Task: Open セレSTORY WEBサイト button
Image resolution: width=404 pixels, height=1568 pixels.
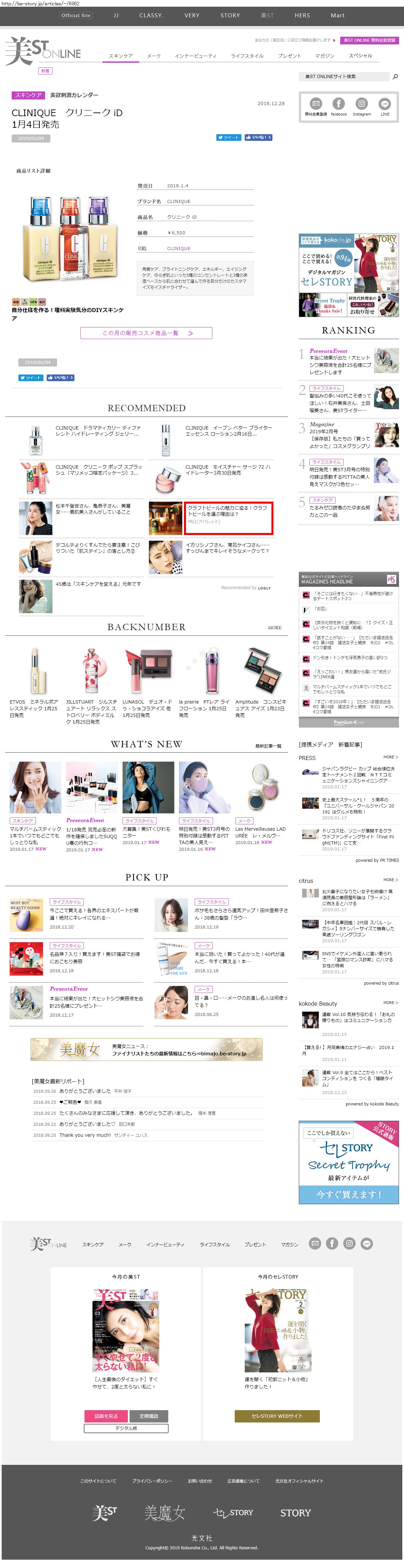Action: pyautogui.click(x=277, y=1416)
